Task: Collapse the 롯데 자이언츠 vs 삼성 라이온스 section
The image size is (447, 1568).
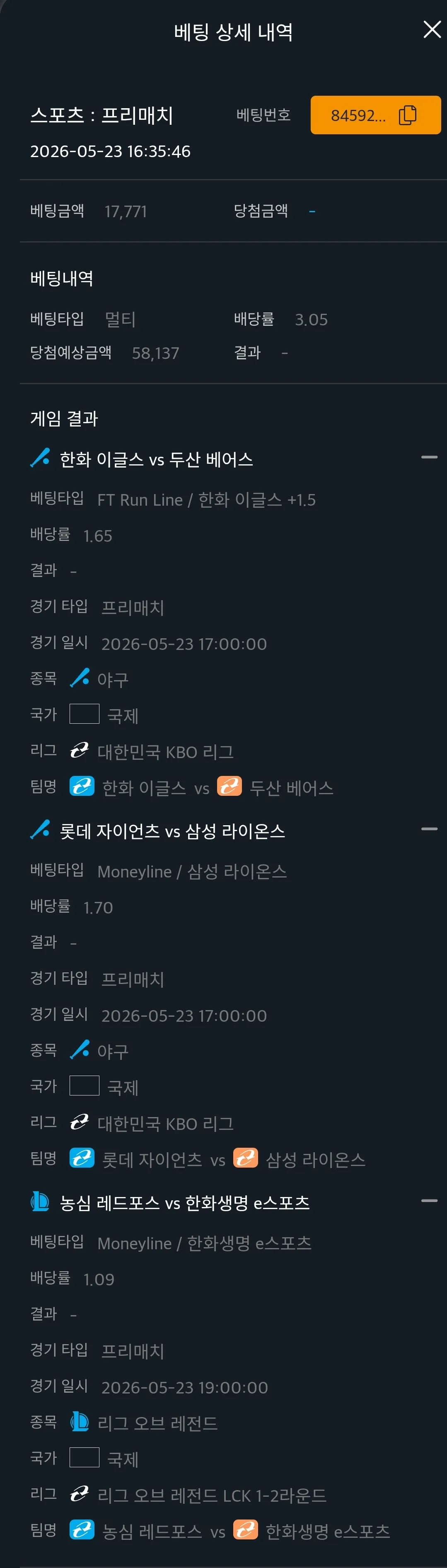Action: point(429,829)
